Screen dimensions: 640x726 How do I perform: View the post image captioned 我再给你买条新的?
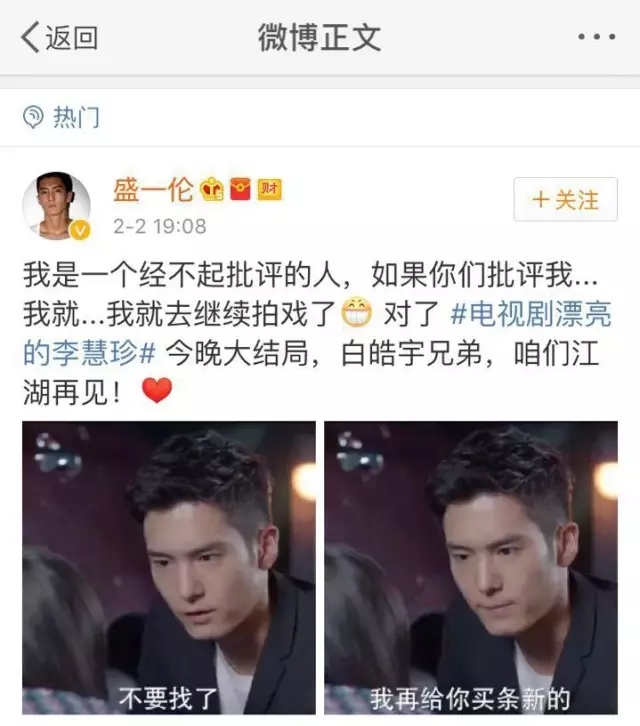pos(471,569)
